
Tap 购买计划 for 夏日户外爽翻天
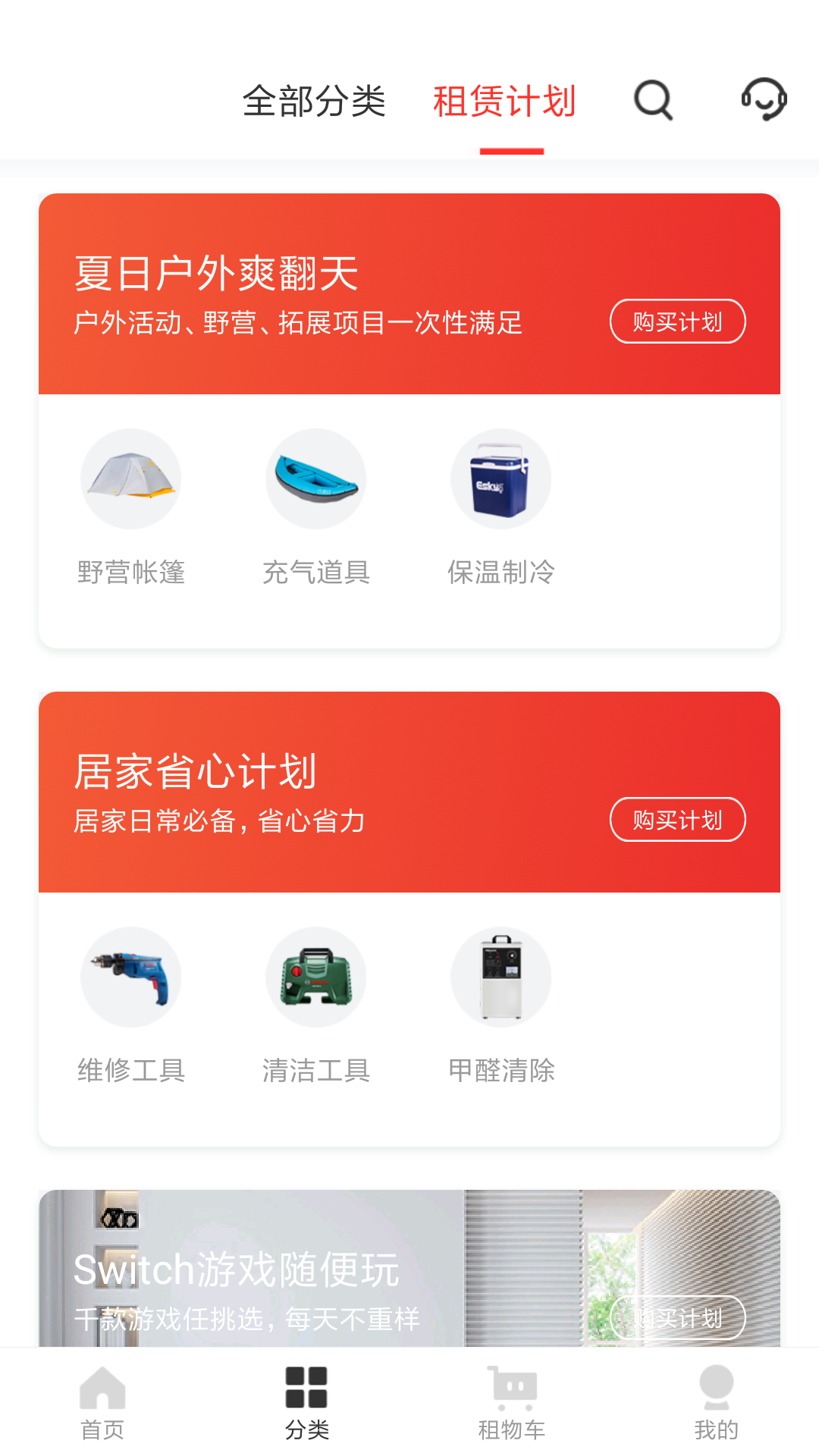point(677,322)
